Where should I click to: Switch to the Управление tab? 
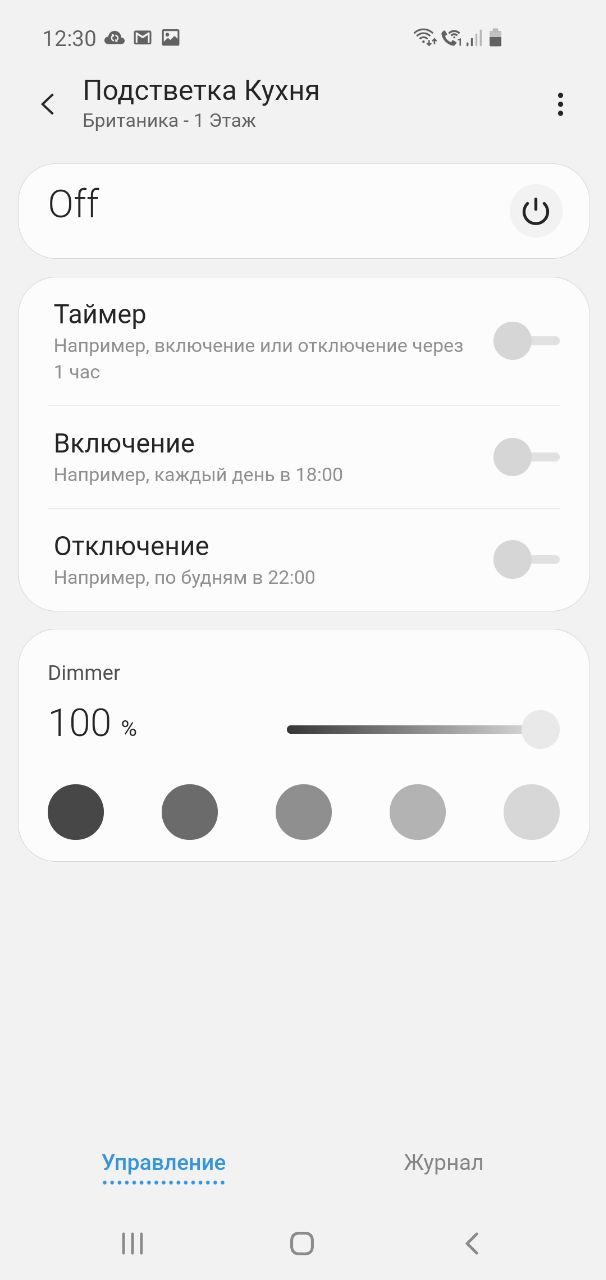164,1163
